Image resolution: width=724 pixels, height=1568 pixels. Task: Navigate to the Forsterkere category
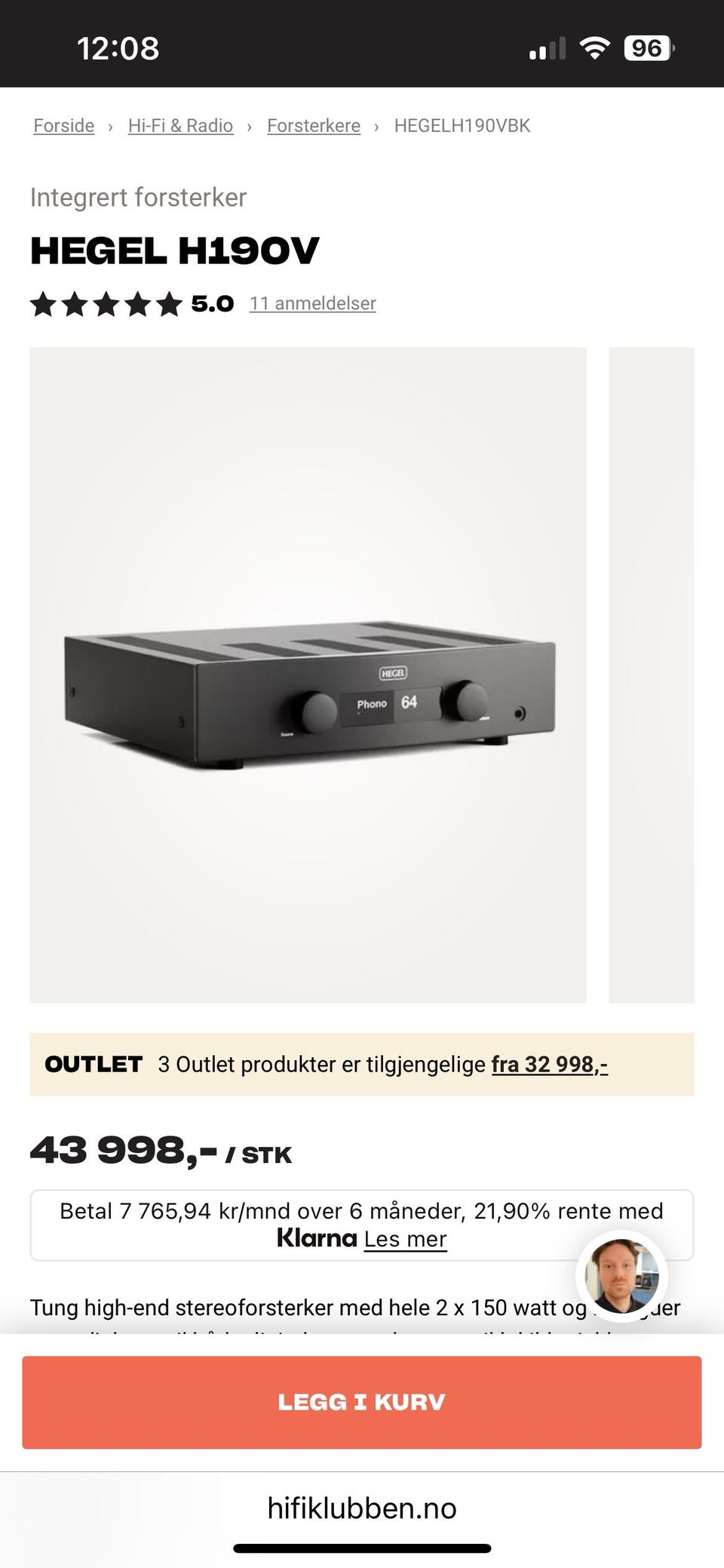pyautogui.click(x=314, y=126)
